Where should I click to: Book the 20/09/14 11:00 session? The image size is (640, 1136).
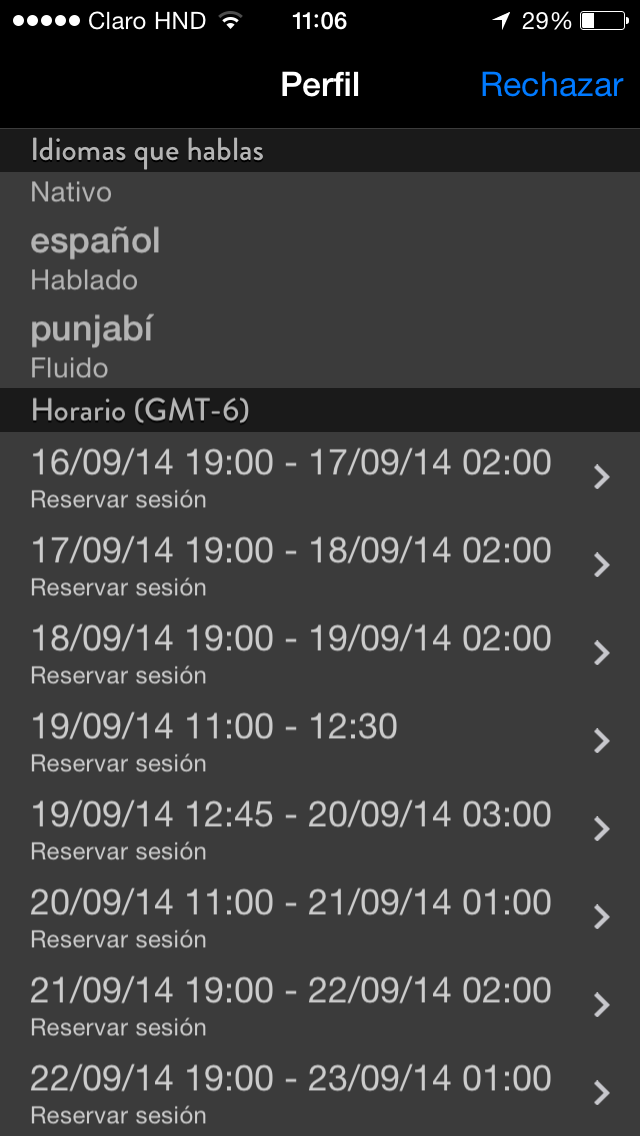pyautogui.click(x=320, y=917)
